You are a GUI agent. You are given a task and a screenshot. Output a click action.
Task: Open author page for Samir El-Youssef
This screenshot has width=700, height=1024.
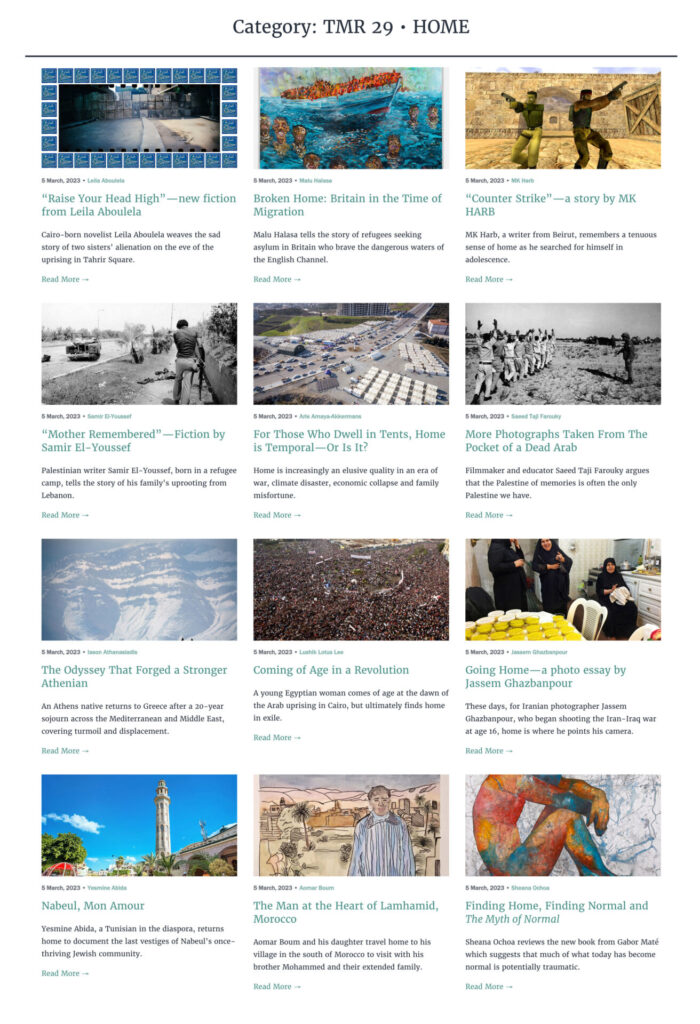coord(110,416)
